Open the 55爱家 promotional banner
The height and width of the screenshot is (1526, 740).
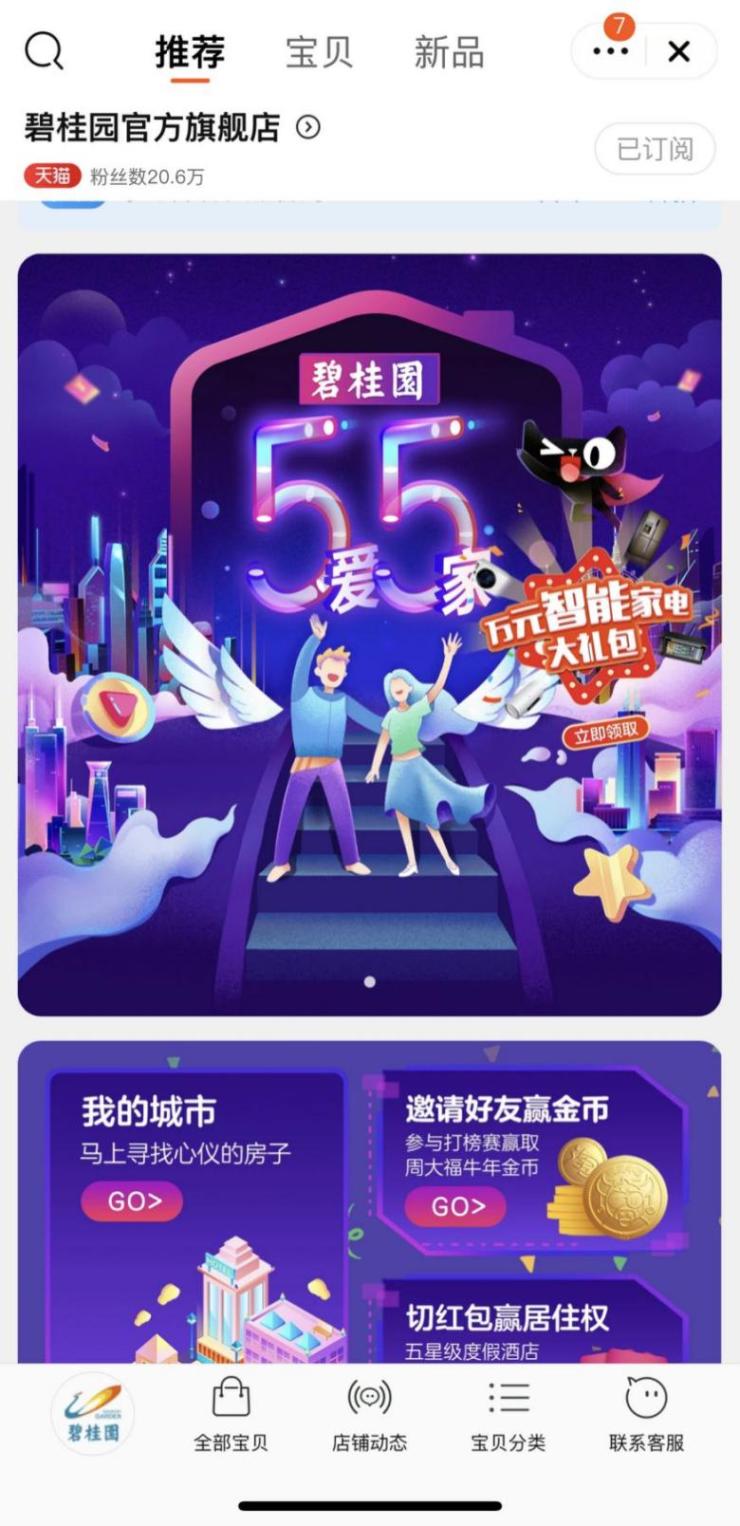[369, 634]
